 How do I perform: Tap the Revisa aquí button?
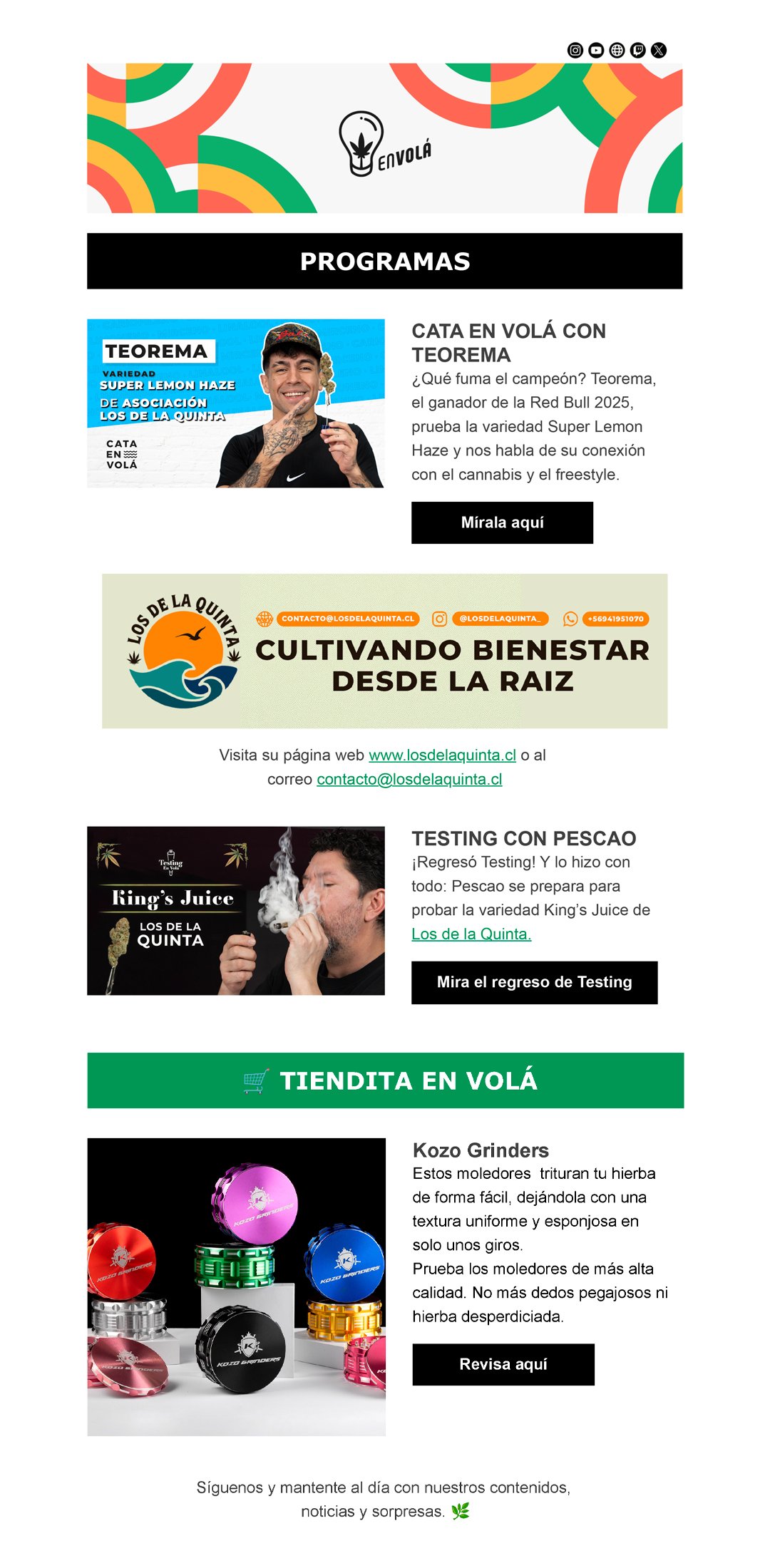(503, 1364)
